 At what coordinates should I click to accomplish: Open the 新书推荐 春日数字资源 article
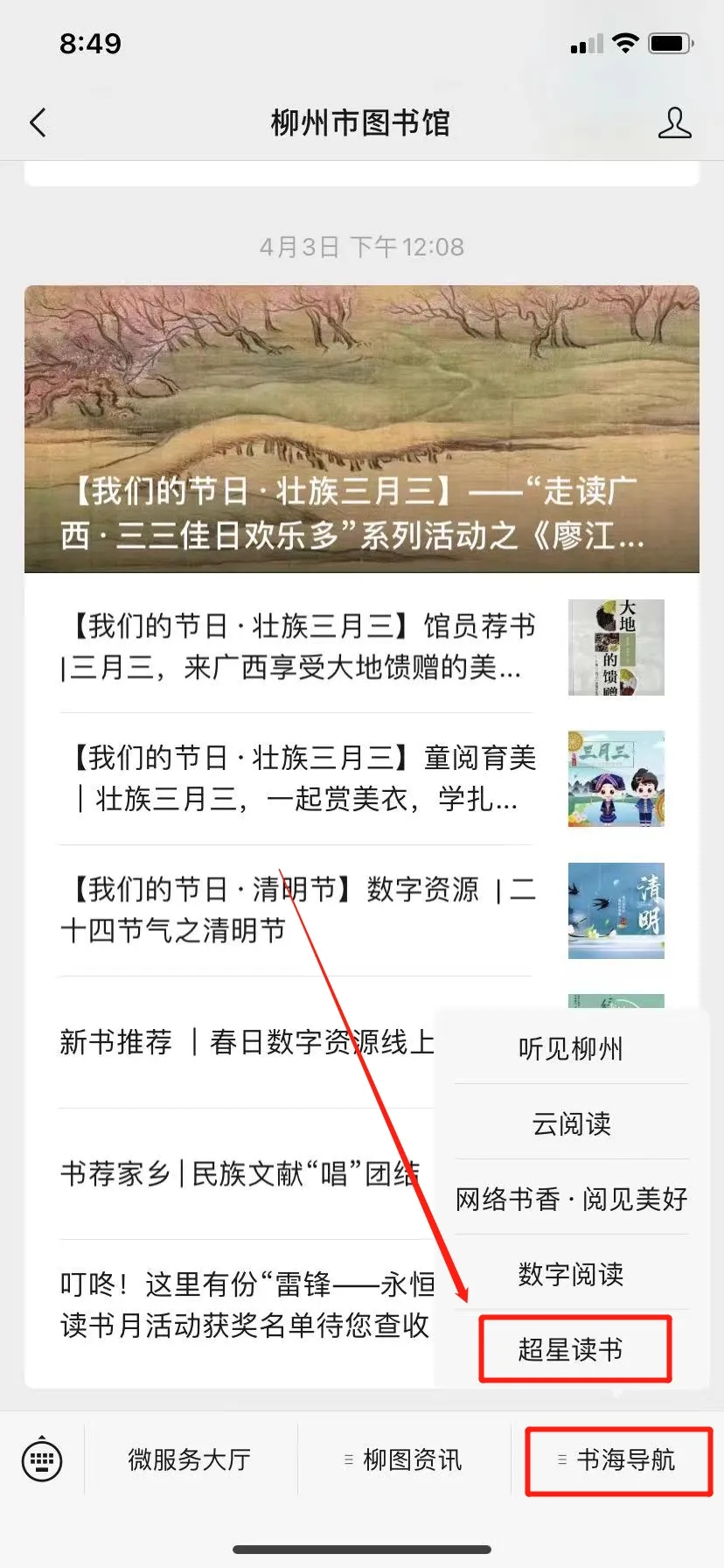tap(245, 1042)
